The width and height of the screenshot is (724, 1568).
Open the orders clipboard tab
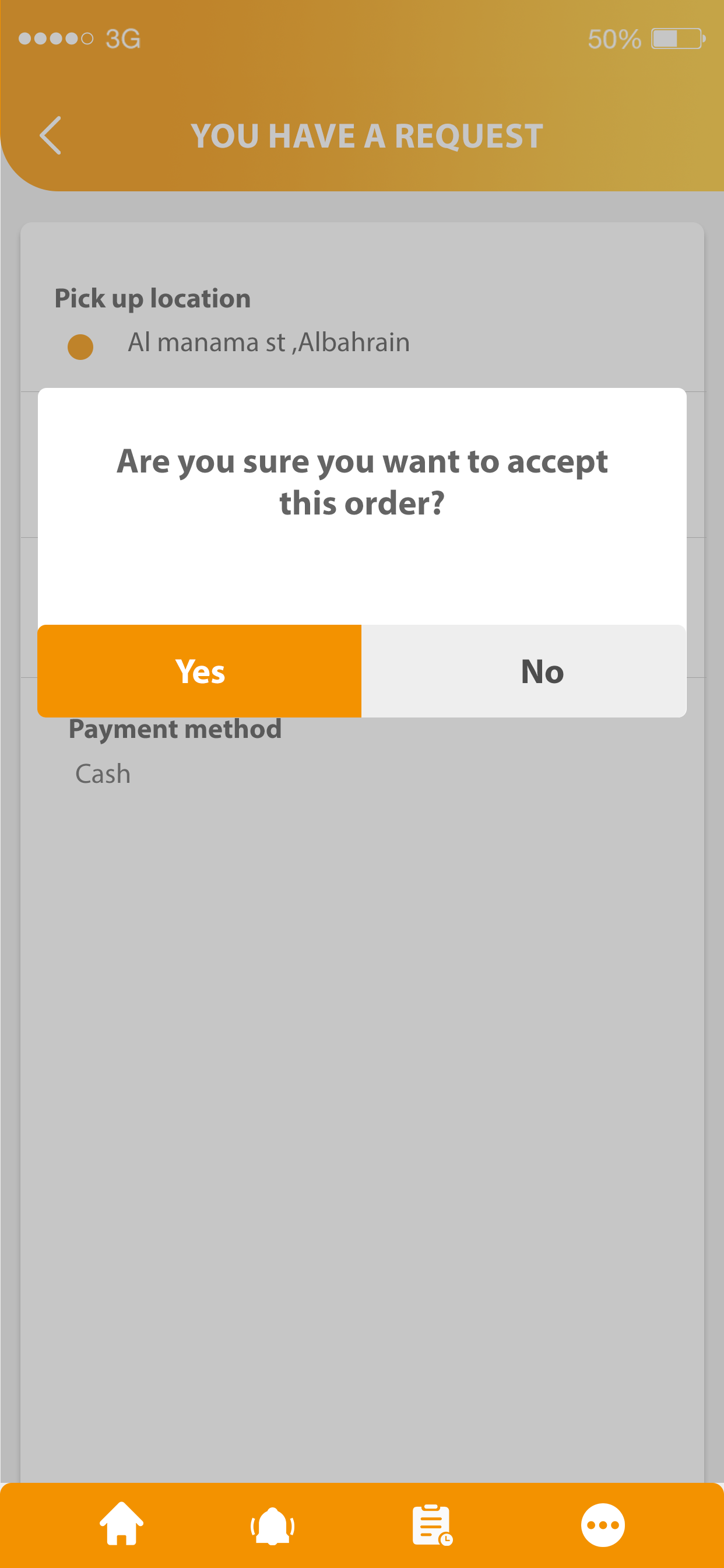(431, 1525)
